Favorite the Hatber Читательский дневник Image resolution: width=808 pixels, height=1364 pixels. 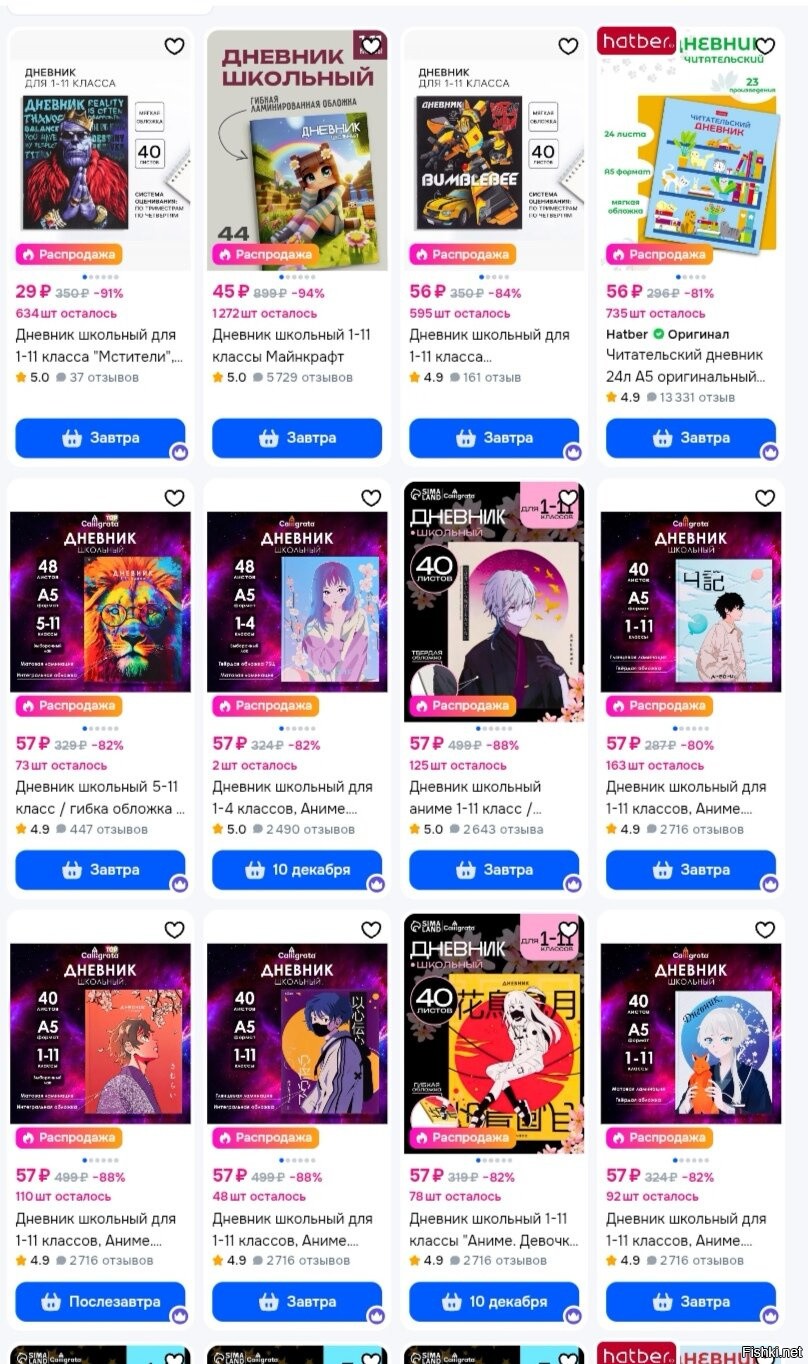(765, 46)
